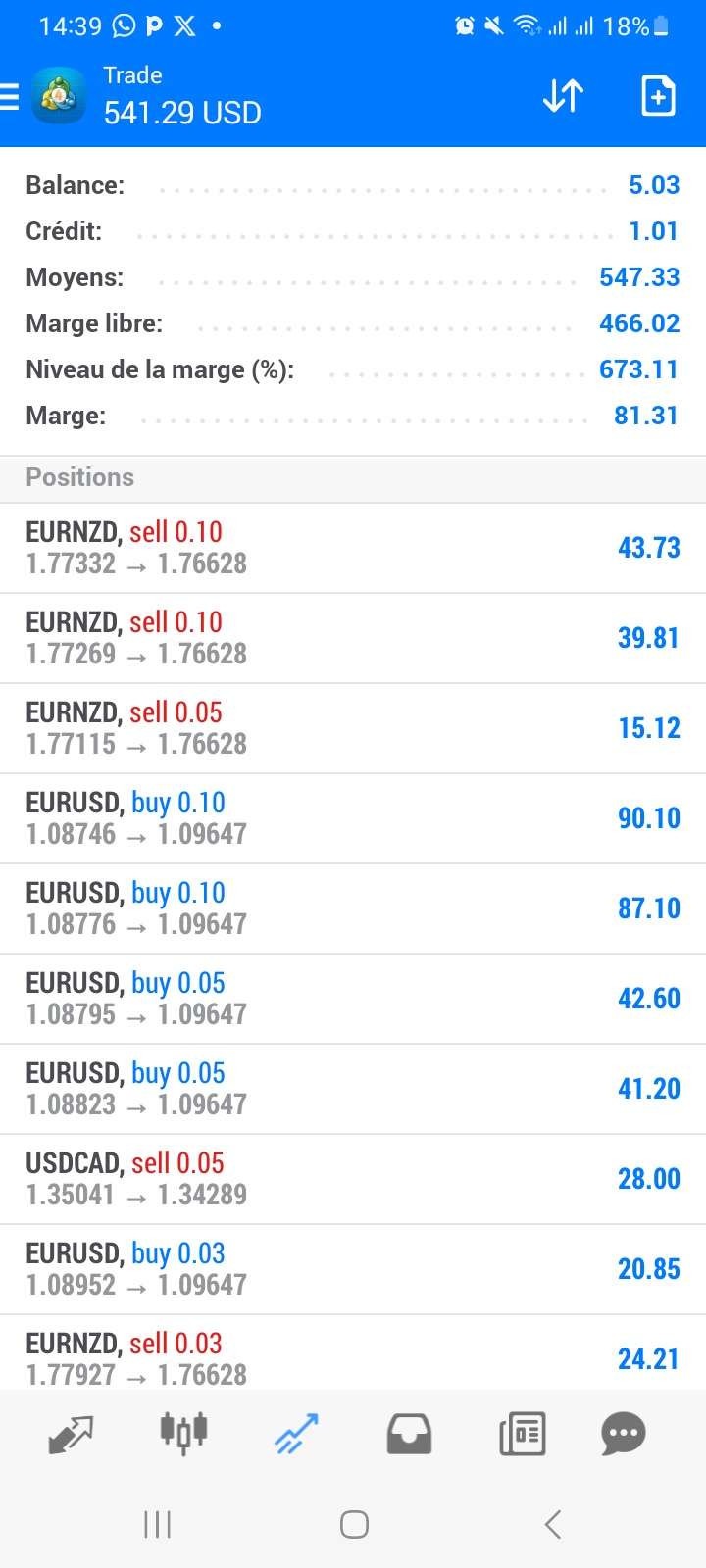Open the History tab
The height and width of the screenshot is (1568, 706).
409,1434
